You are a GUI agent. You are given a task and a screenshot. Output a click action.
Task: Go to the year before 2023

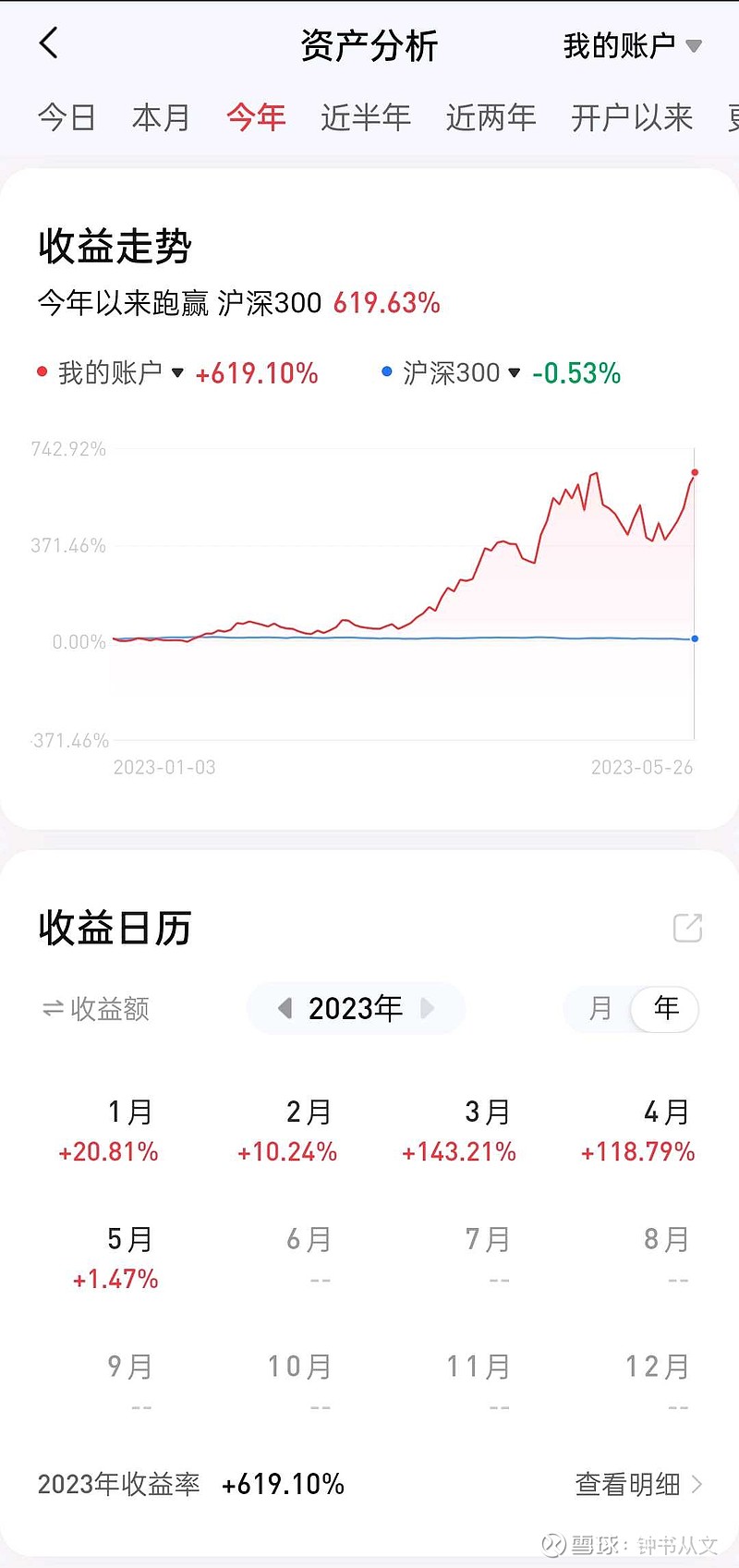(285, 1008)
